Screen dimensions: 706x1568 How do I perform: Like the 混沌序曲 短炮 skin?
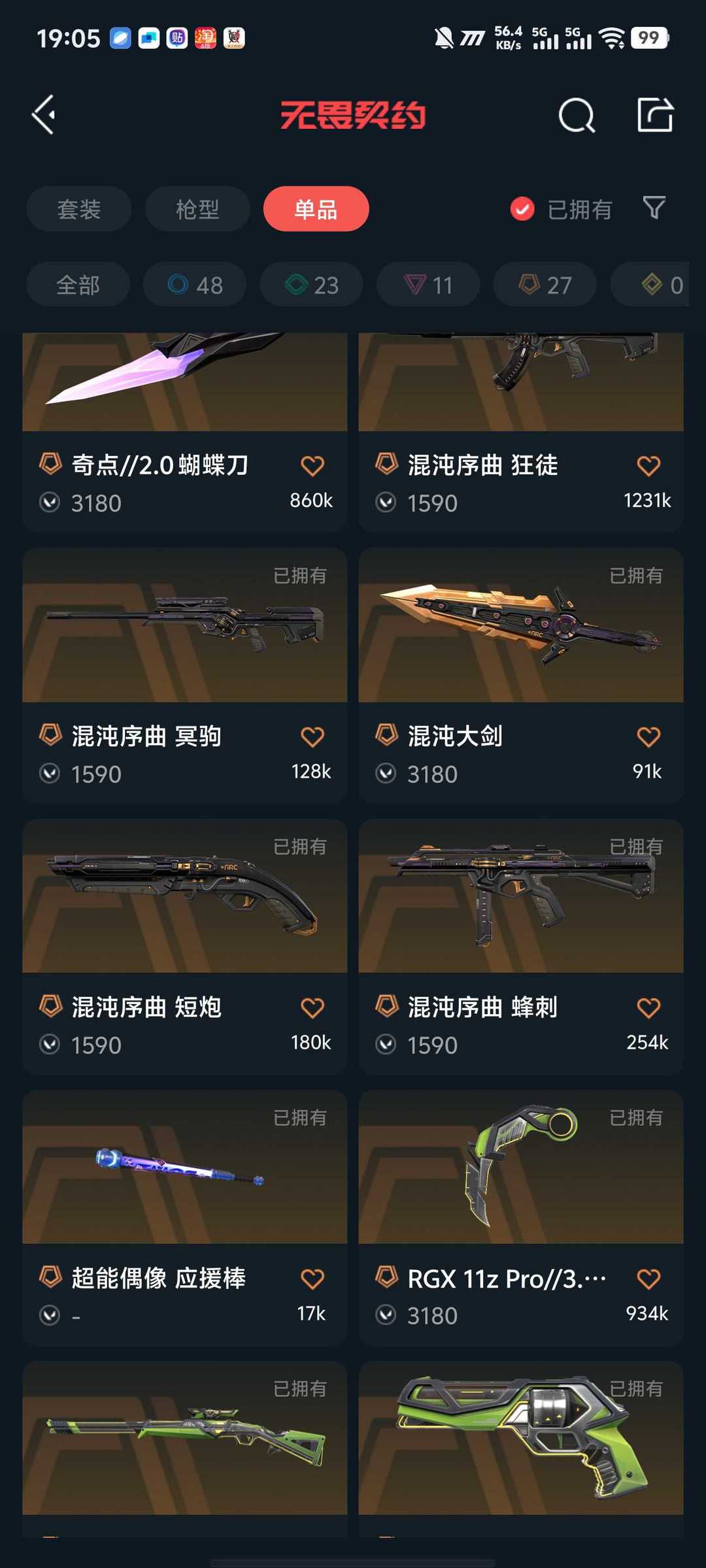pos(312,1007)
